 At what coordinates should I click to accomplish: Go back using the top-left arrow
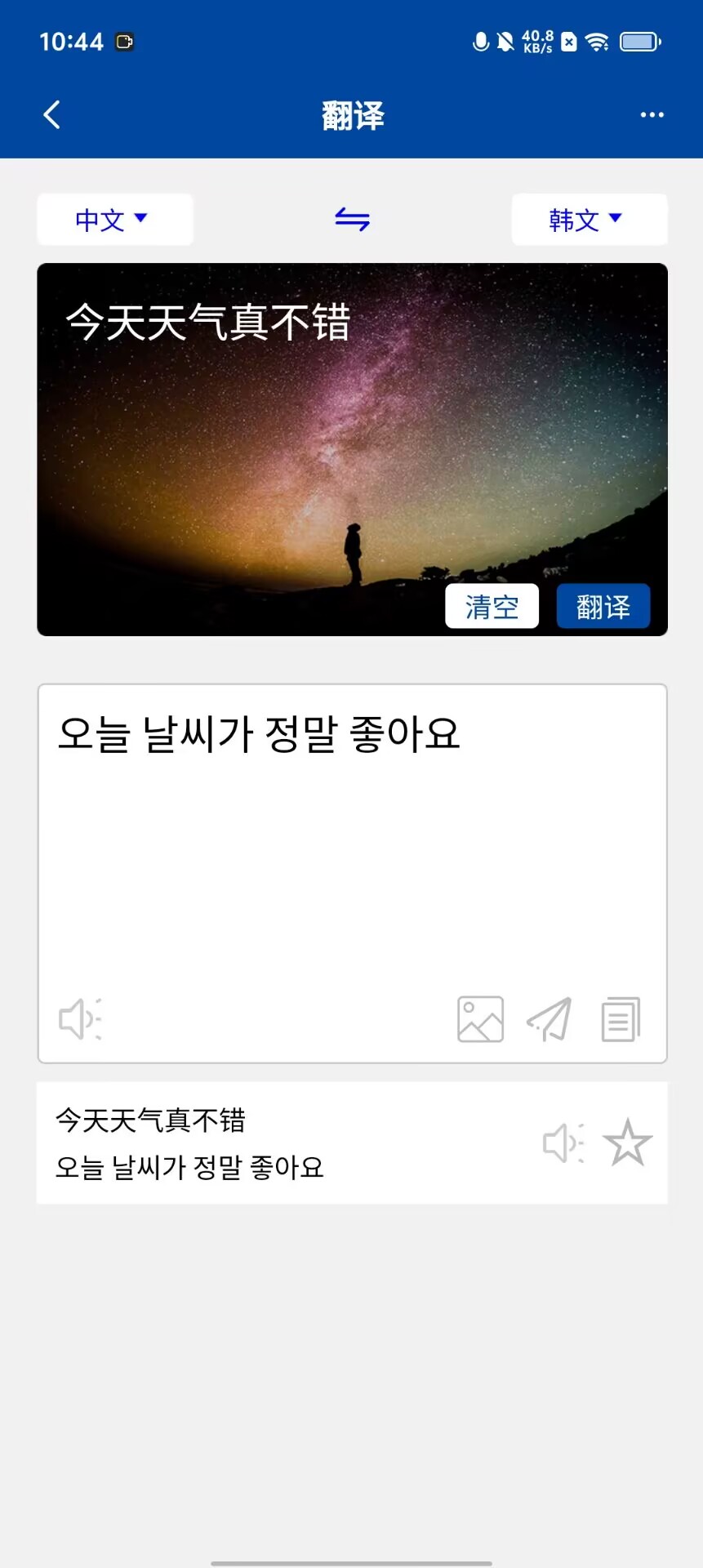[51, 115]
